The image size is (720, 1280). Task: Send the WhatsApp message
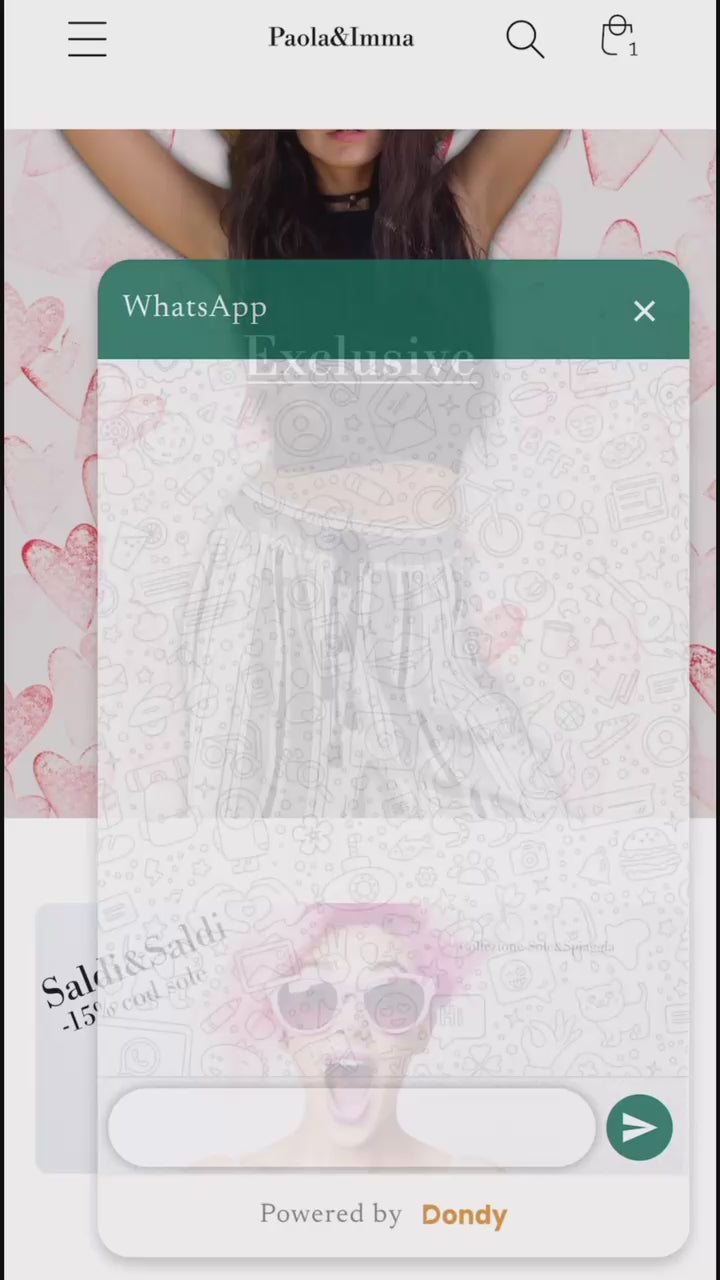coord(639,1127)
